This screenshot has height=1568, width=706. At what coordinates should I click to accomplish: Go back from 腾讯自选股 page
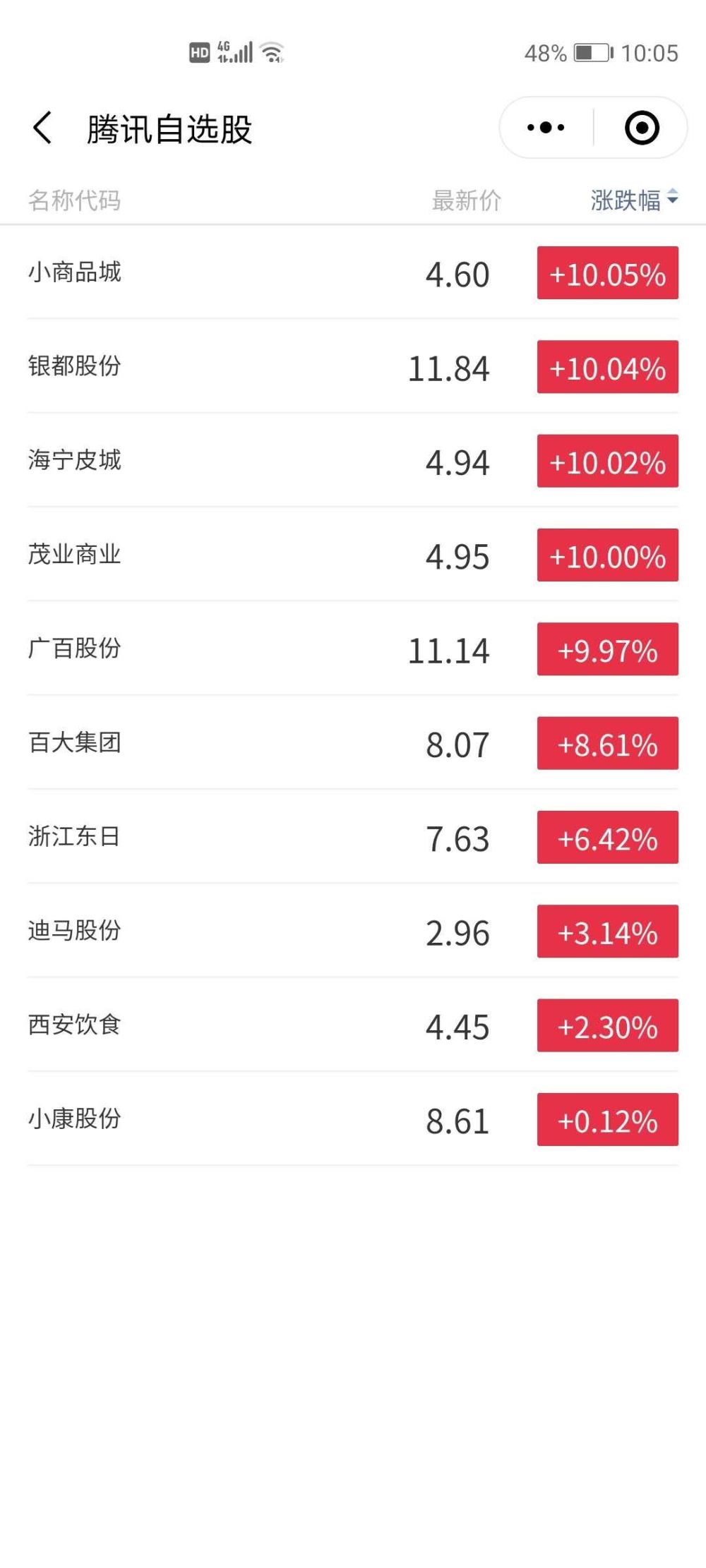coord(42,128)
